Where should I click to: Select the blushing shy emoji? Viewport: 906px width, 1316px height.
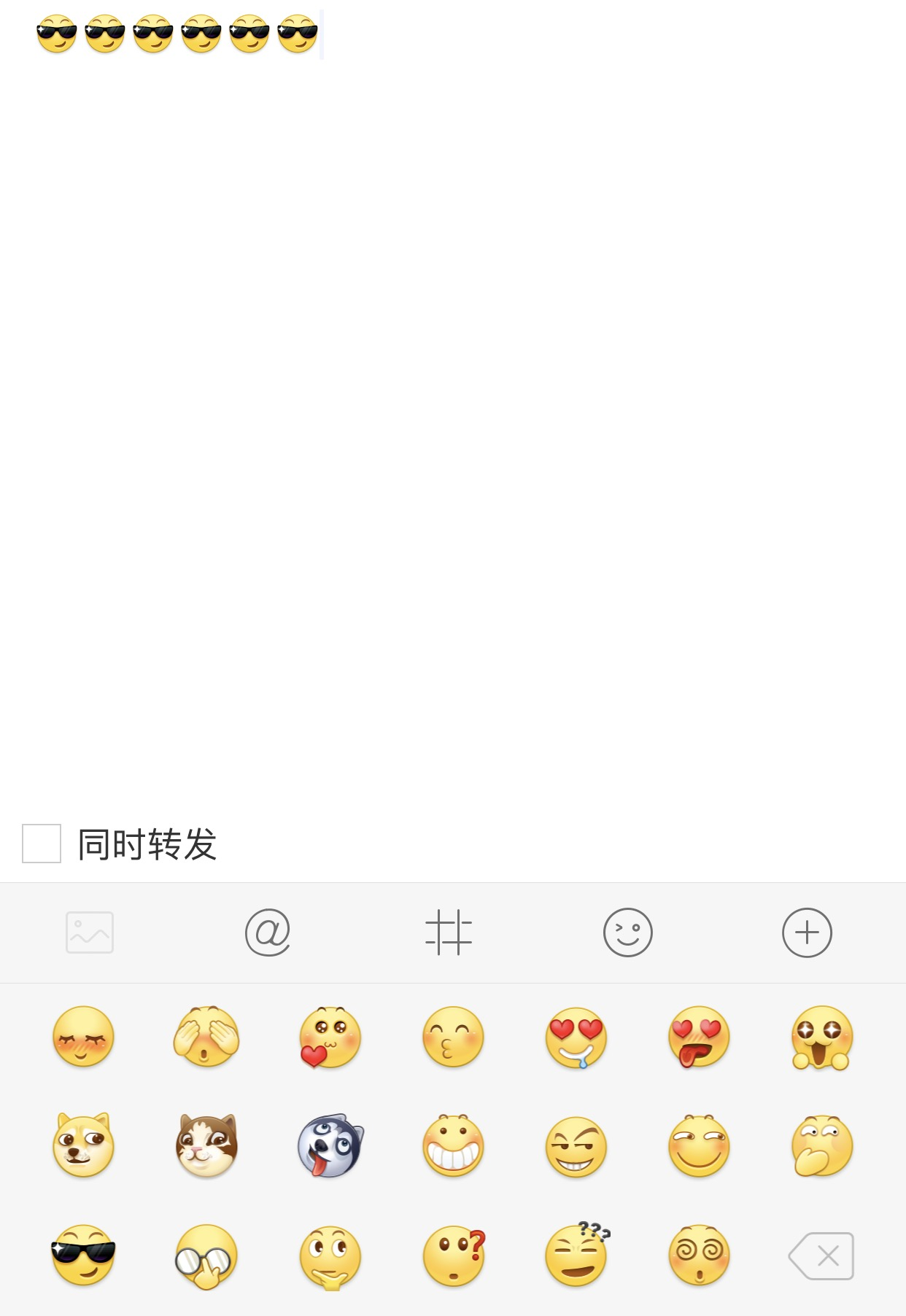[x=83, y=1037]
